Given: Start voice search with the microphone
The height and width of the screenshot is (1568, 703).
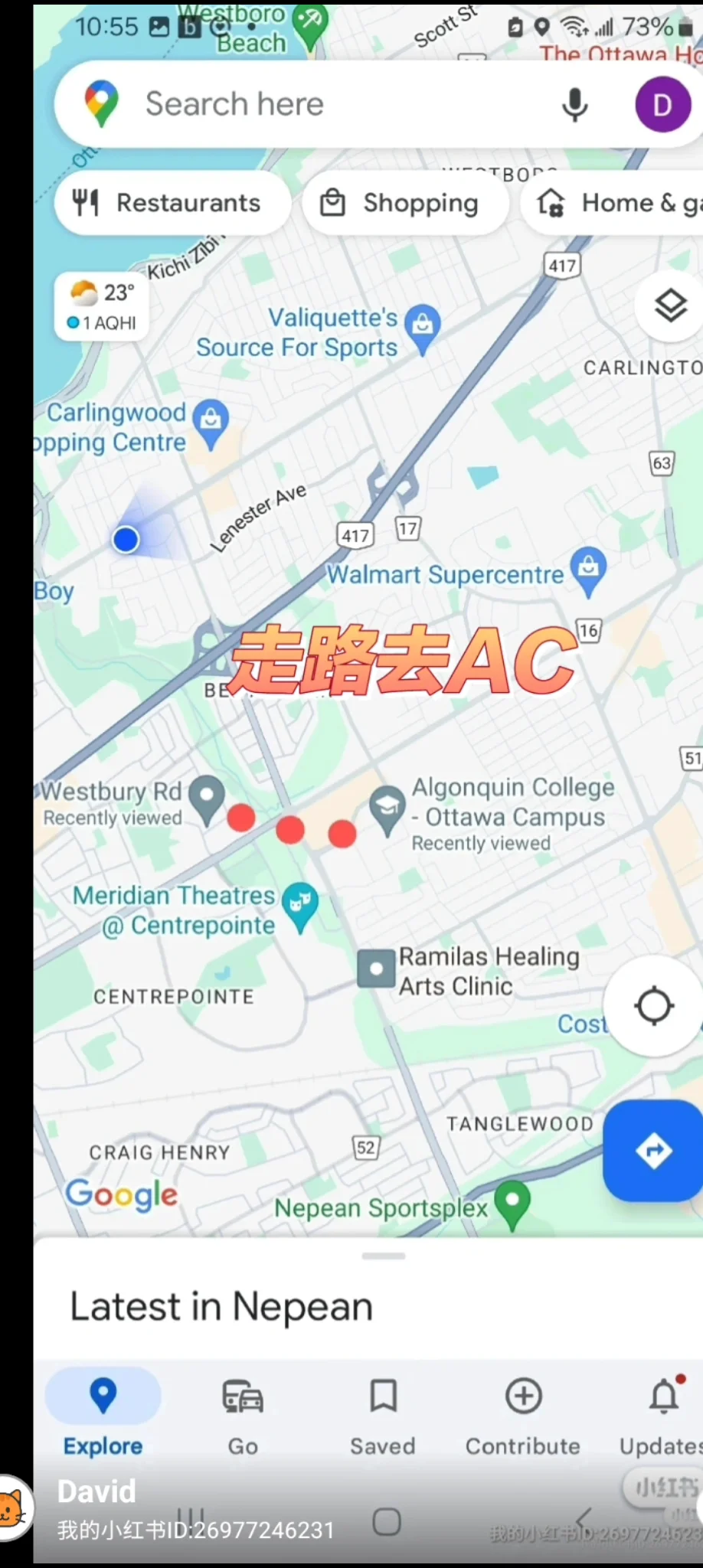Looking at the screenshot, I should (574, 105).
